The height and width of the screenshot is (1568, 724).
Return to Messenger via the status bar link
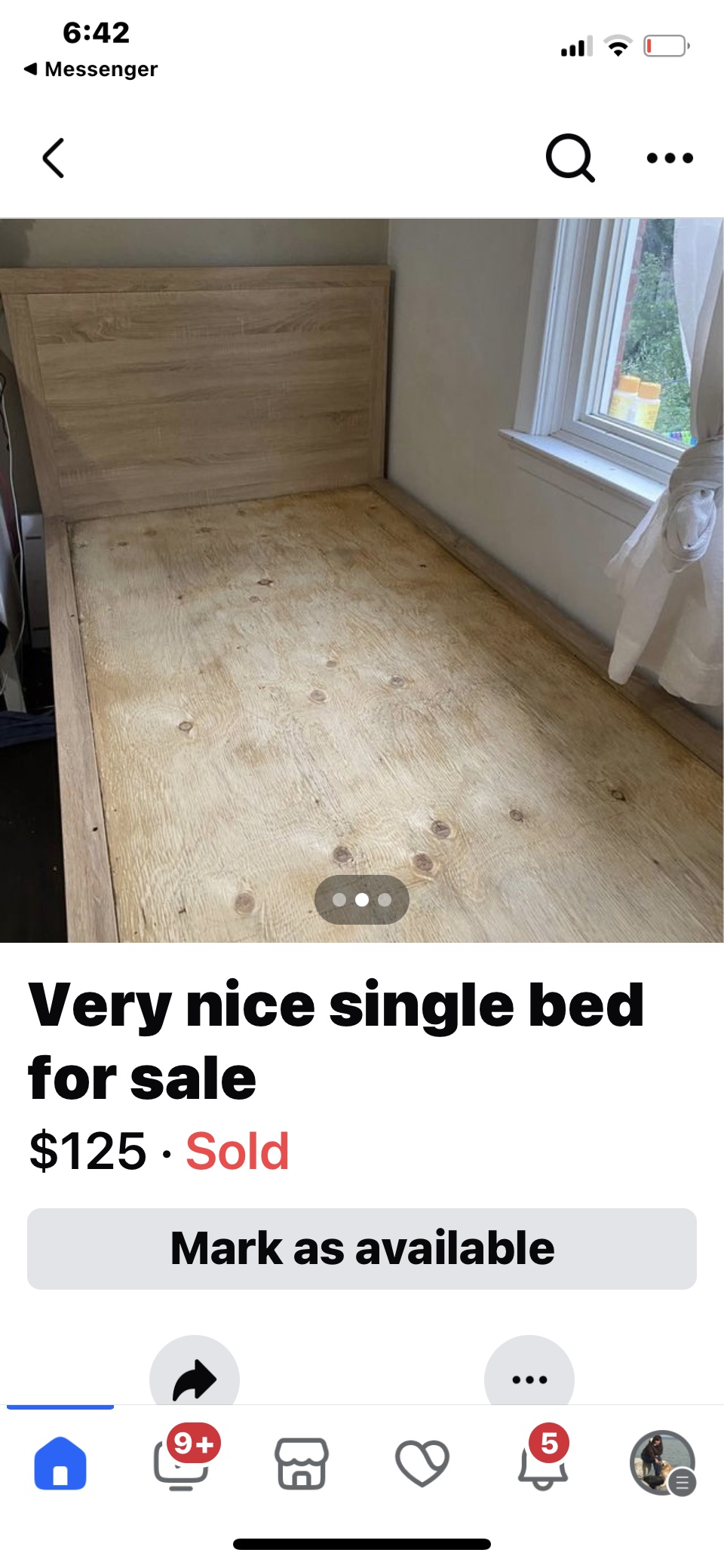[90, 69]
